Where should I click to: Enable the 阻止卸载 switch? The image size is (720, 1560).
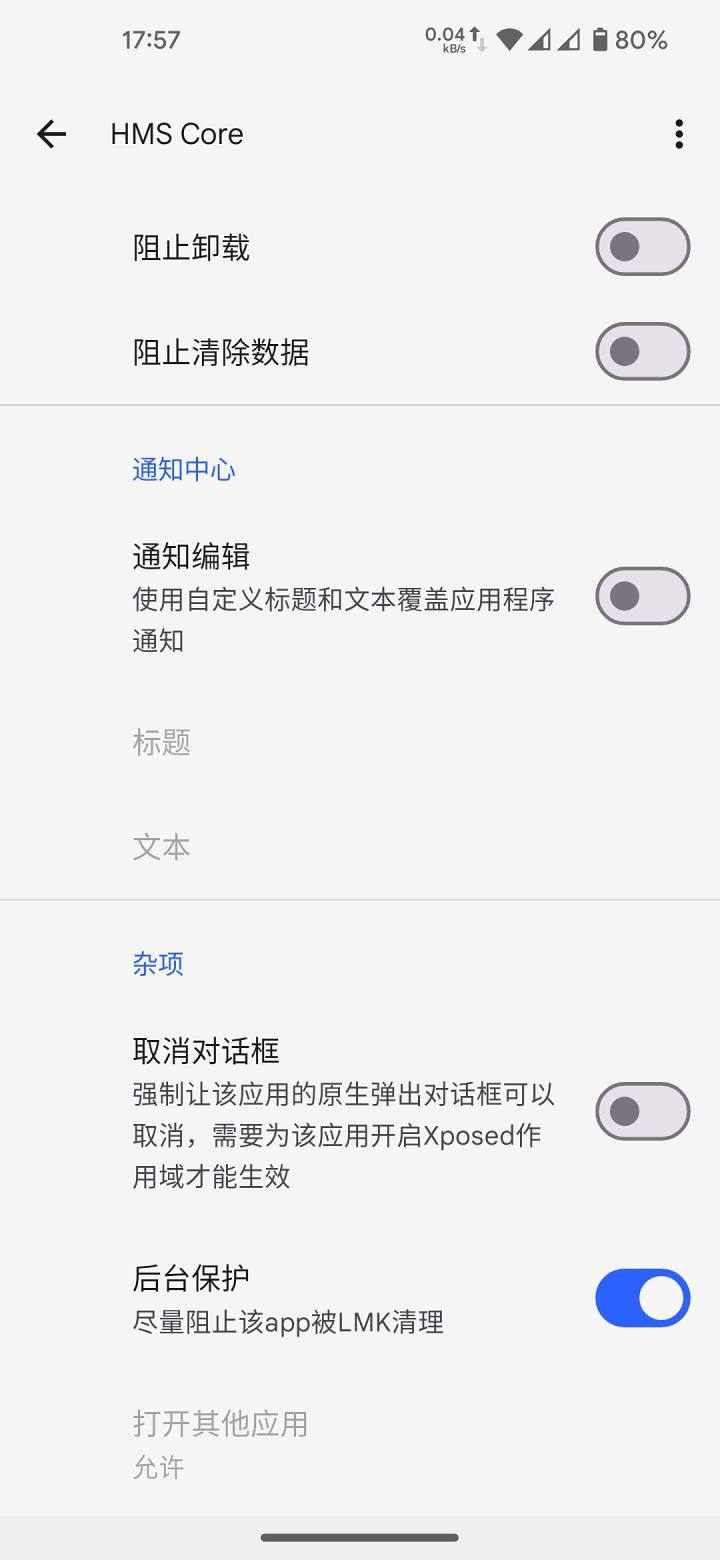pos(642,247)
